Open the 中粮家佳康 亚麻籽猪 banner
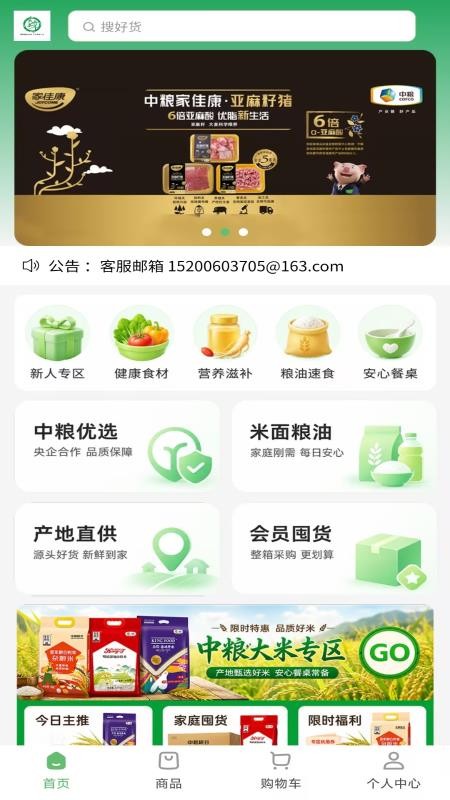The height and width of the screenshot is (800, 450). 225,148
